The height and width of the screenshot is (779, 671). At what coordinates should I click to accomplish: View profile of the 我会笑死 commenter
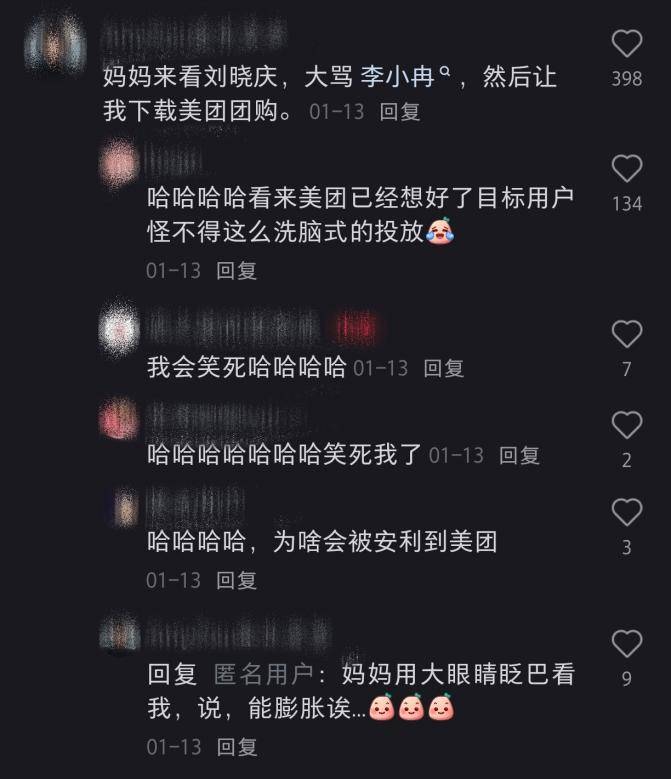[x=121, y=326]
